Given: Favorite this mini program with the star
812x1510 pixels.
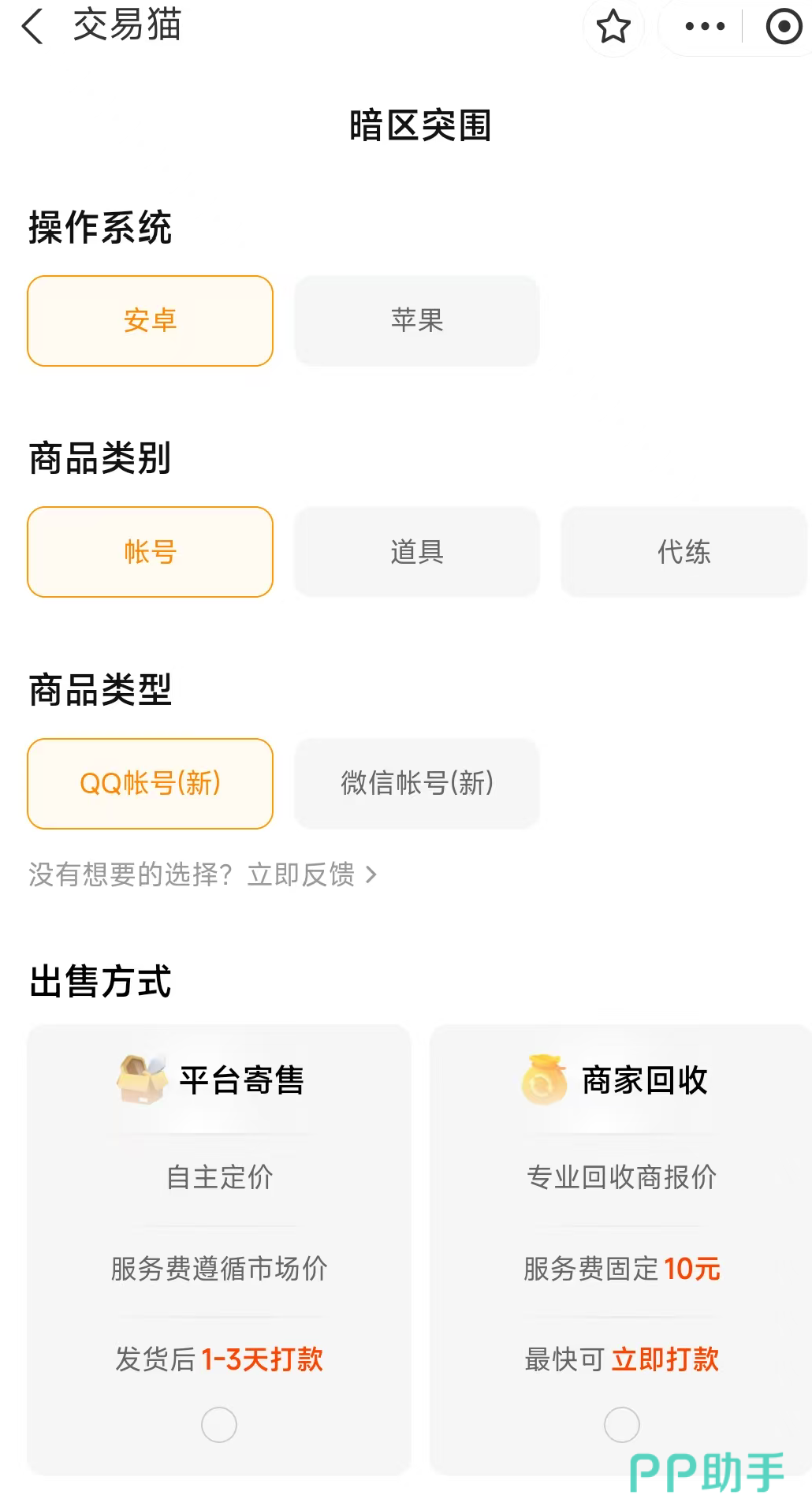Looking at the screenshot, I should [613, 27].
